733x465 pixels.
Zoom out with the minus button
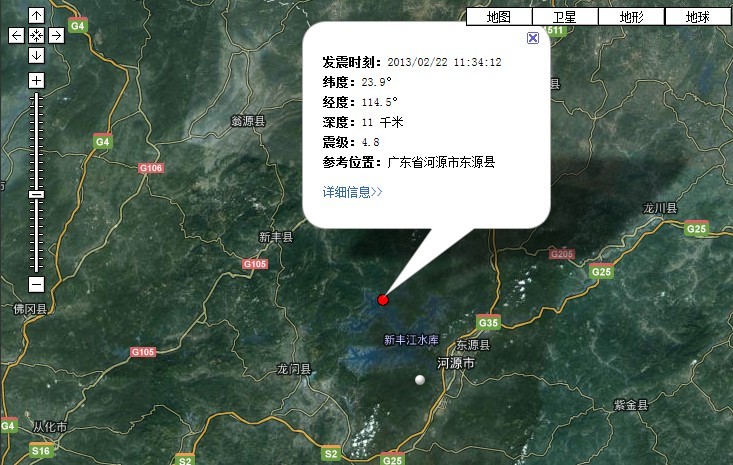36,284
